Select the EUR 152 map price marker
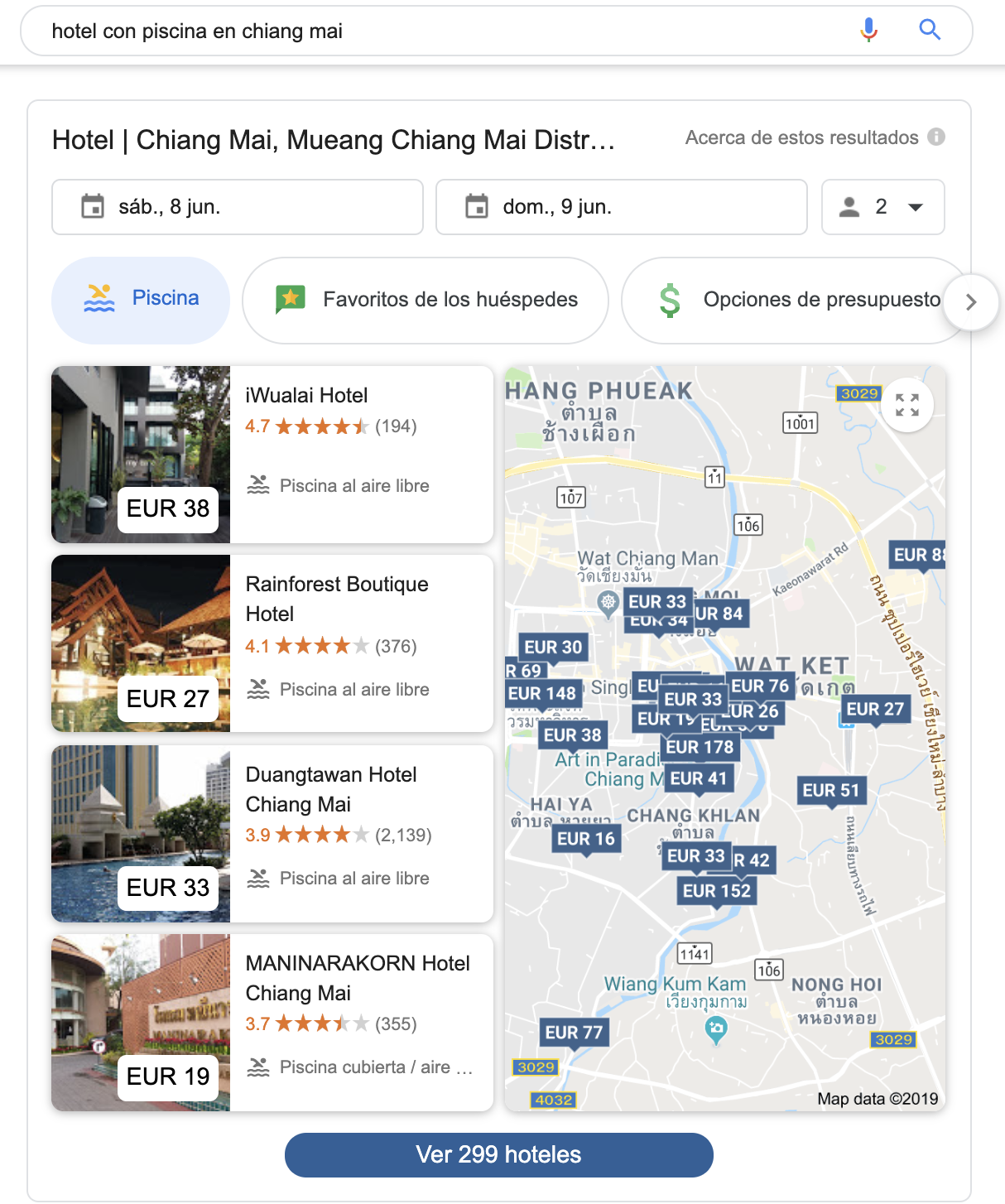The height and width of the screenshot is (1204, 1005). [x=716, y=891]
